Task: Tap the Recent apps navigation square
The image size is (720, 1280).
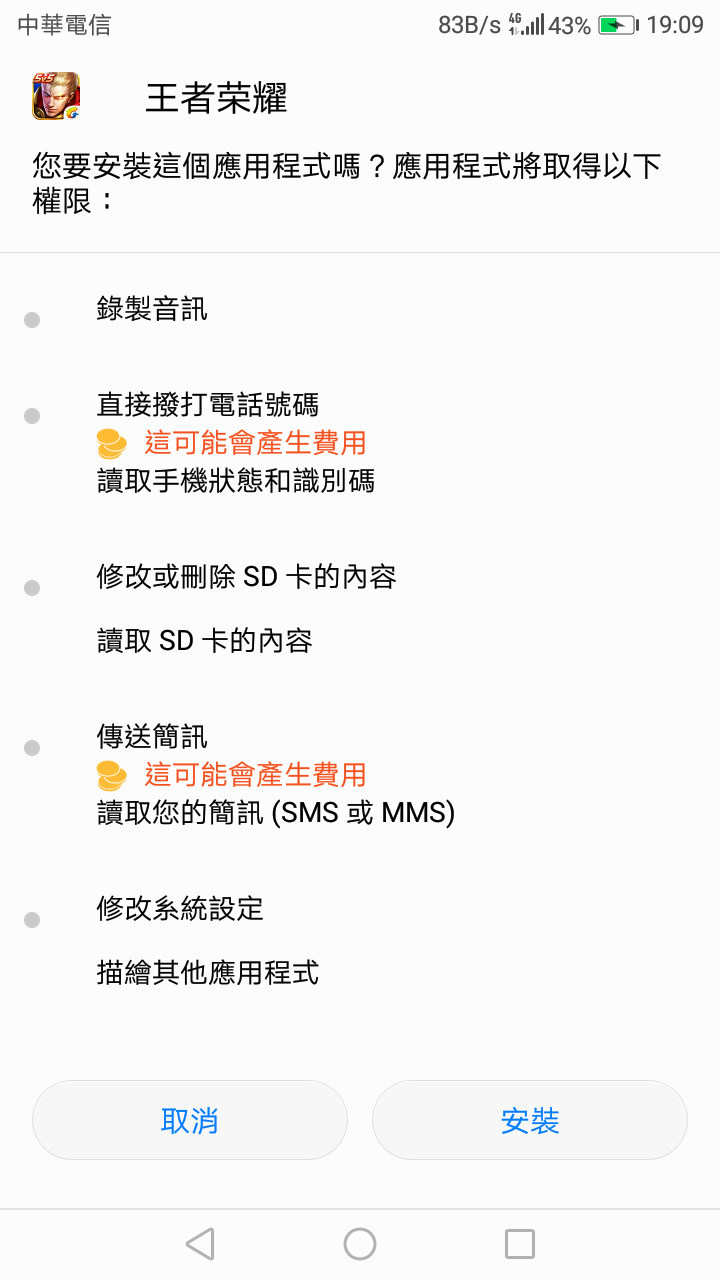Action: coord(518,1244)
